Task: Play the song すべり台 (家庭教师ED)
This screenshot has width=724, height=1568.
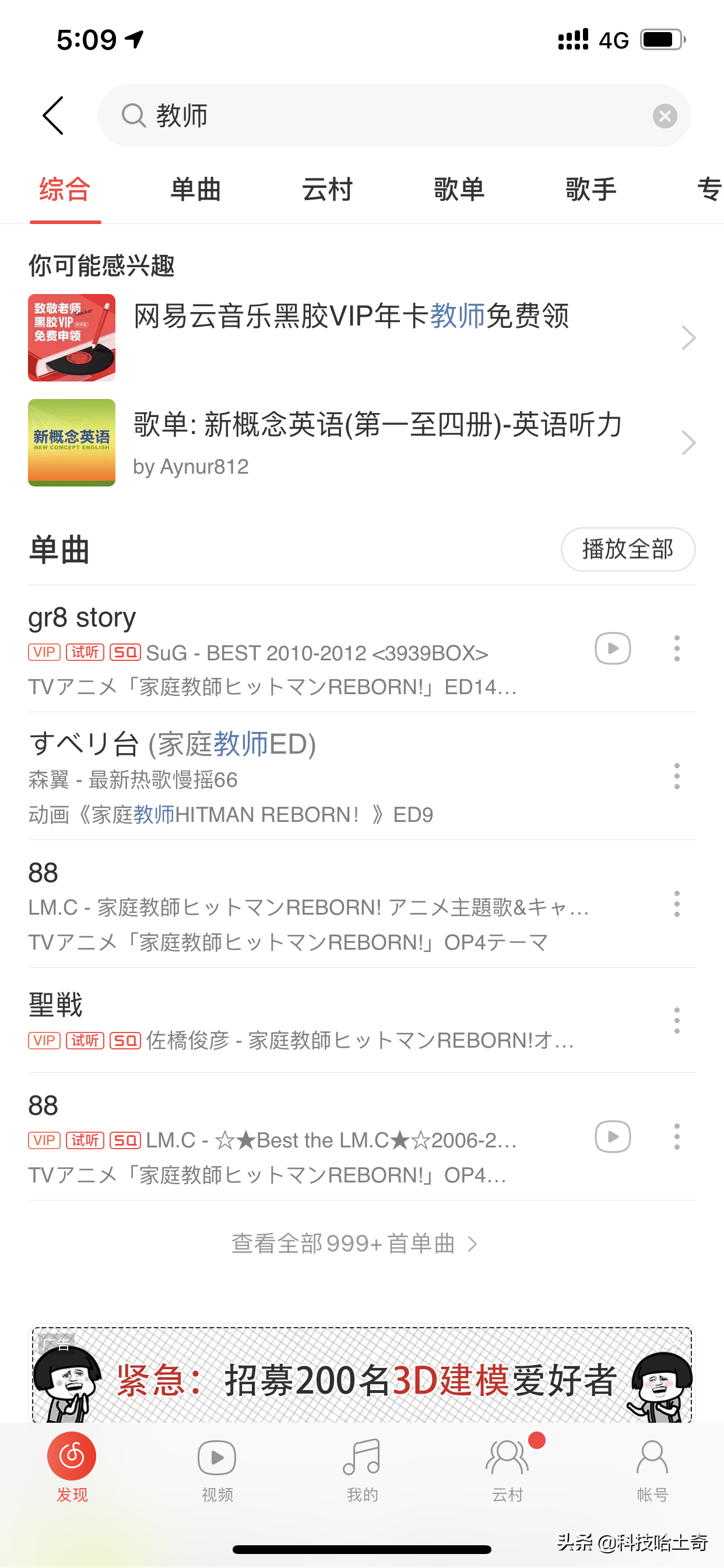Action: point(304,776)
